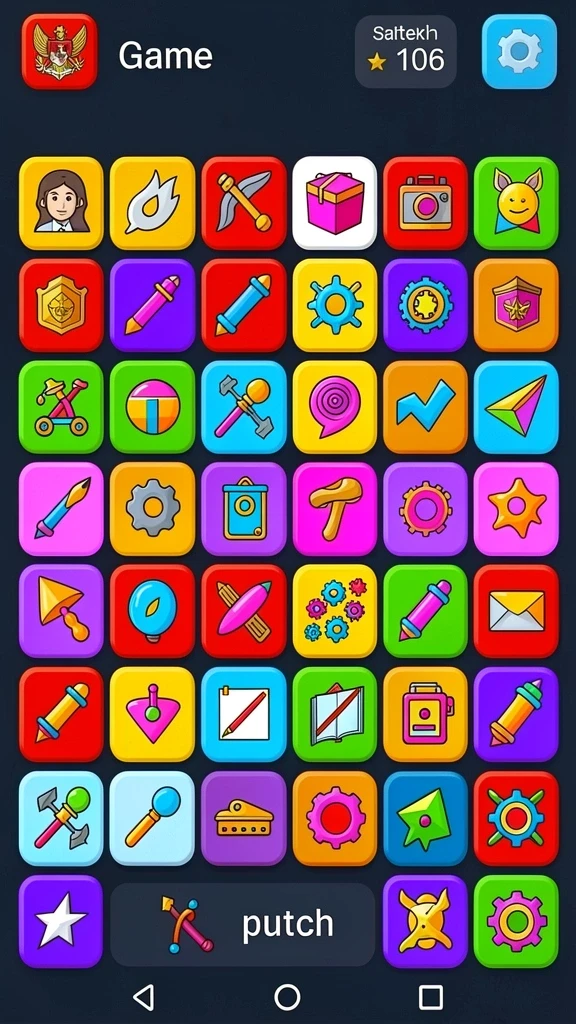
Task: Tap the open book tile
Action: (334, 714)
